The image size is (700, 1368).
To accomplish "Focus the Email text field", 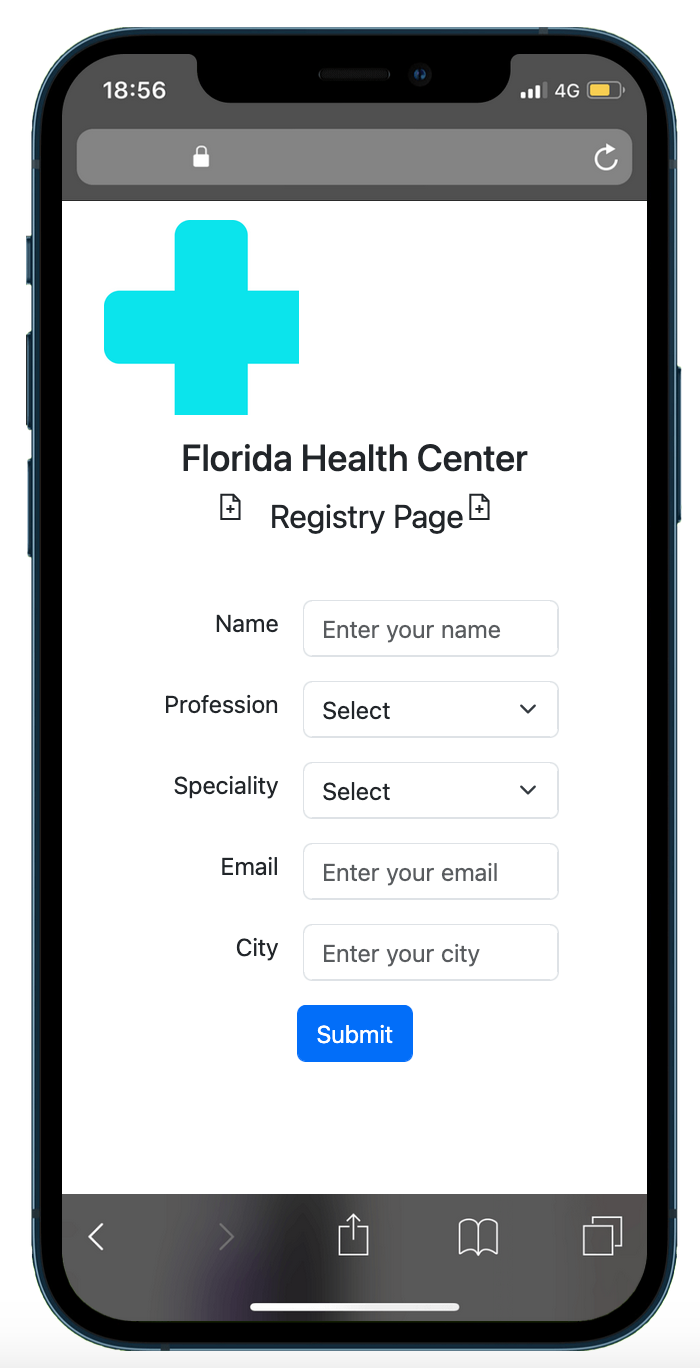I will 430,872.
